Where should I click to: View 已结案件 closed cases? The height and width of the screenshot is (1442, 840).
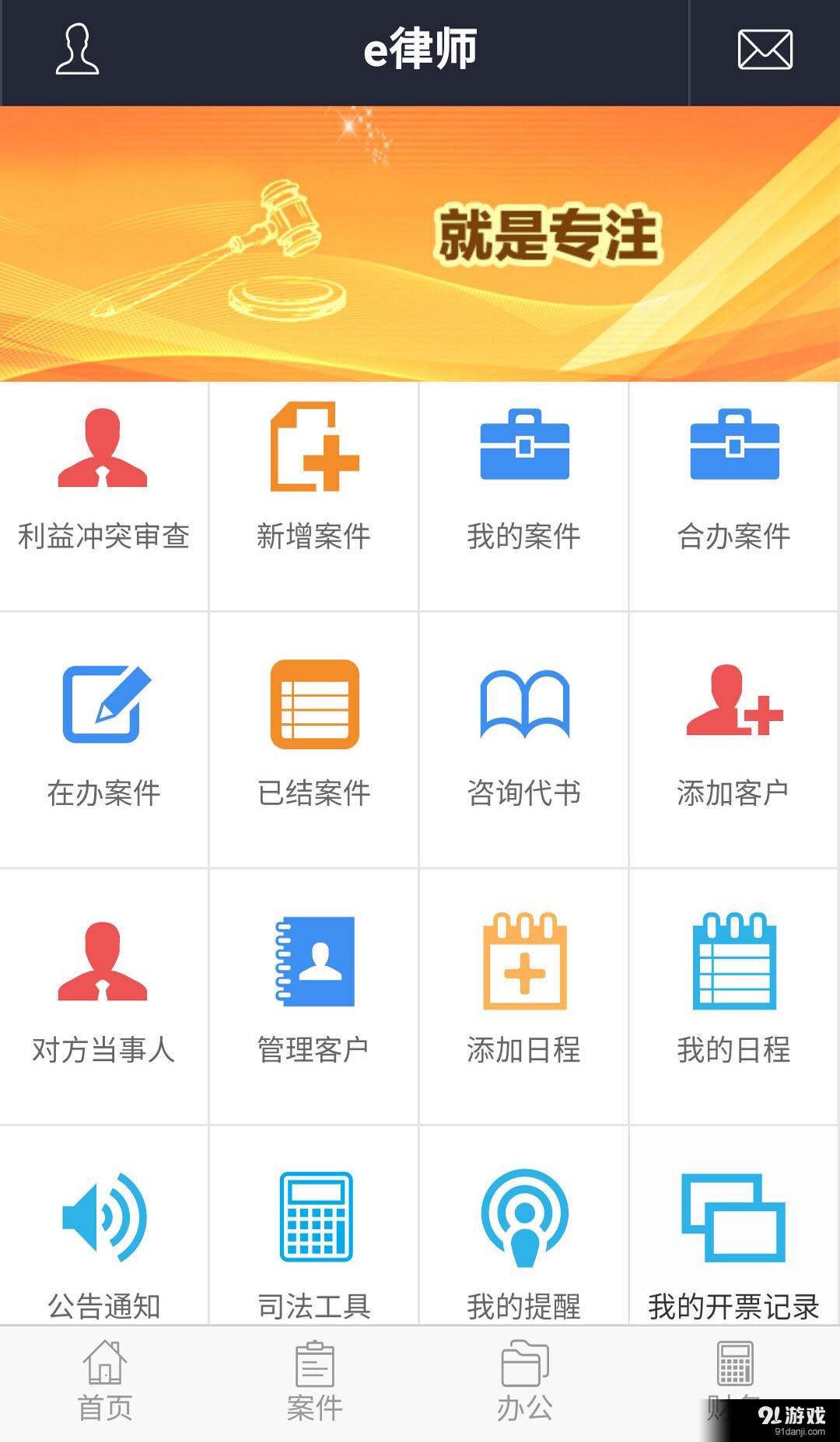click(x=314, y=735)
